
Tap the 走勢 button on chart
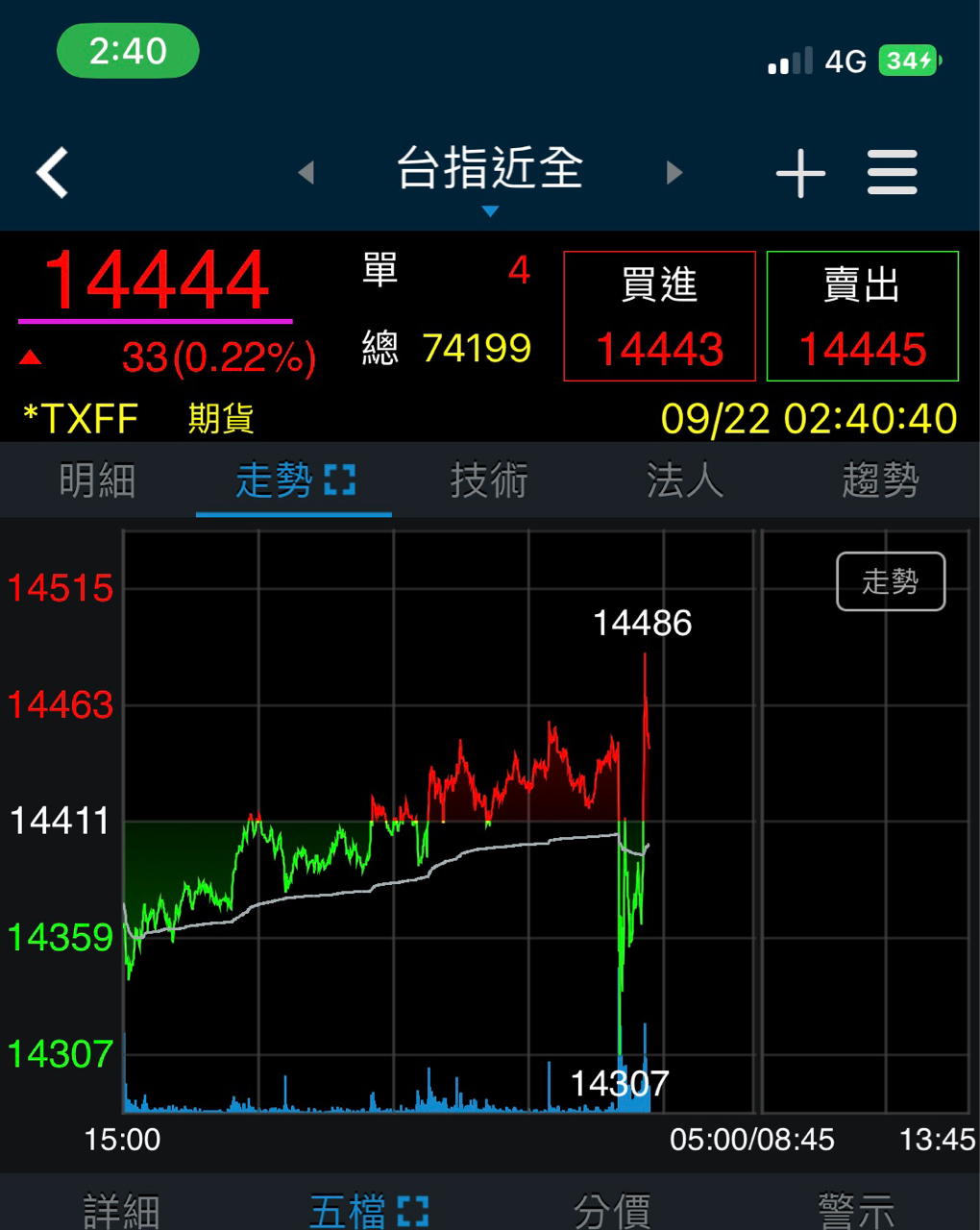point(891,581)
